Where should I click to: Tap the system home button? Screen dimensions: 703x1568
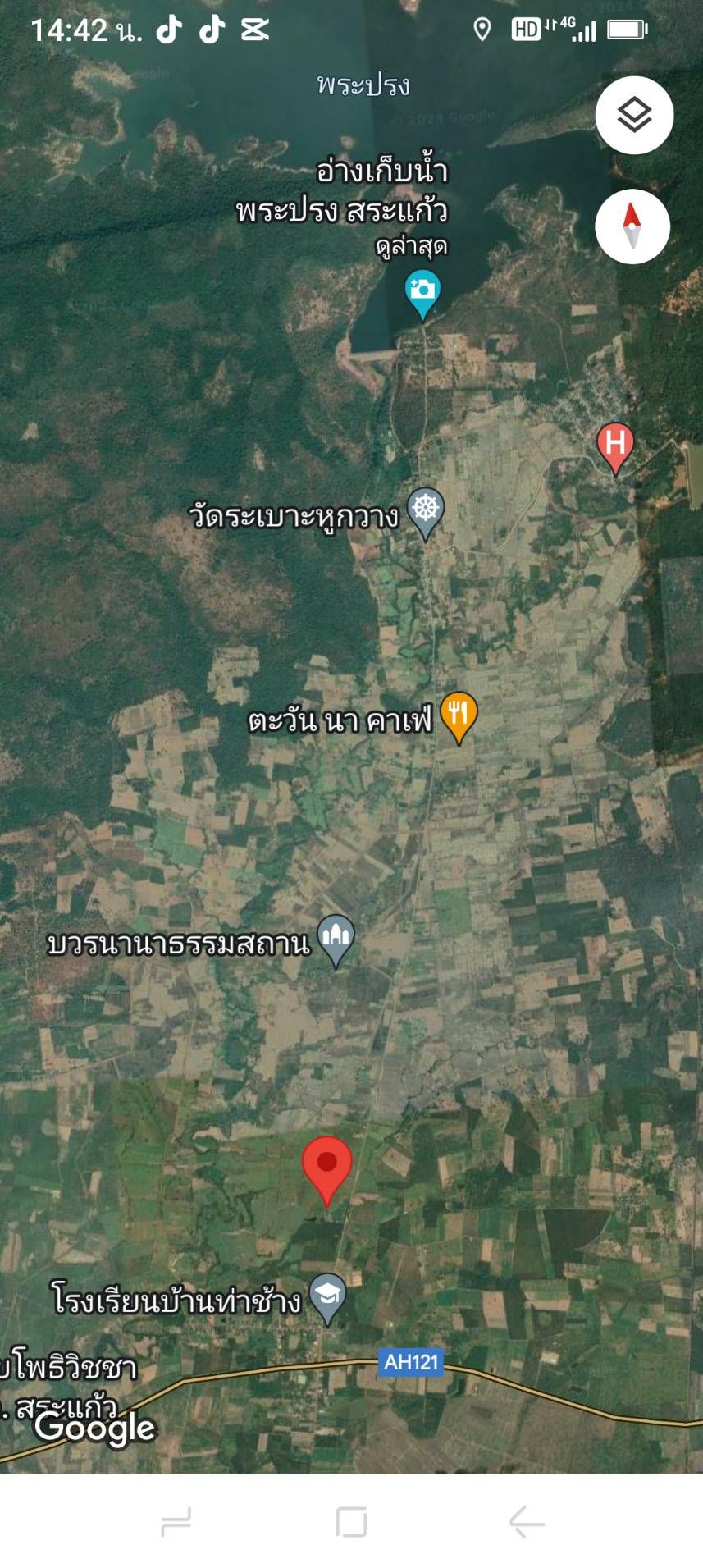351,1522
